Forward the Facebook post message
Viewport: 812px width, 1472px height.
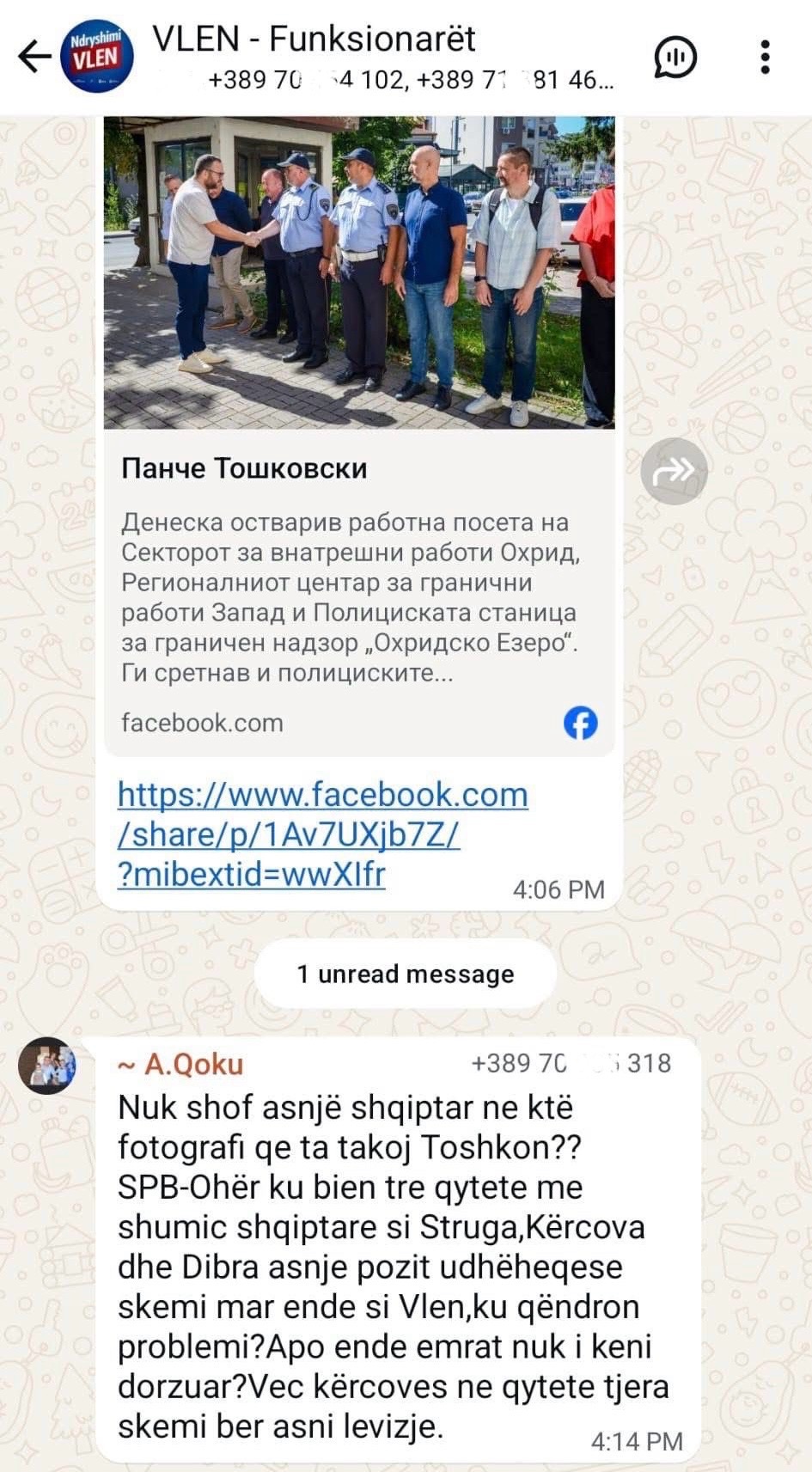(674, 471)
